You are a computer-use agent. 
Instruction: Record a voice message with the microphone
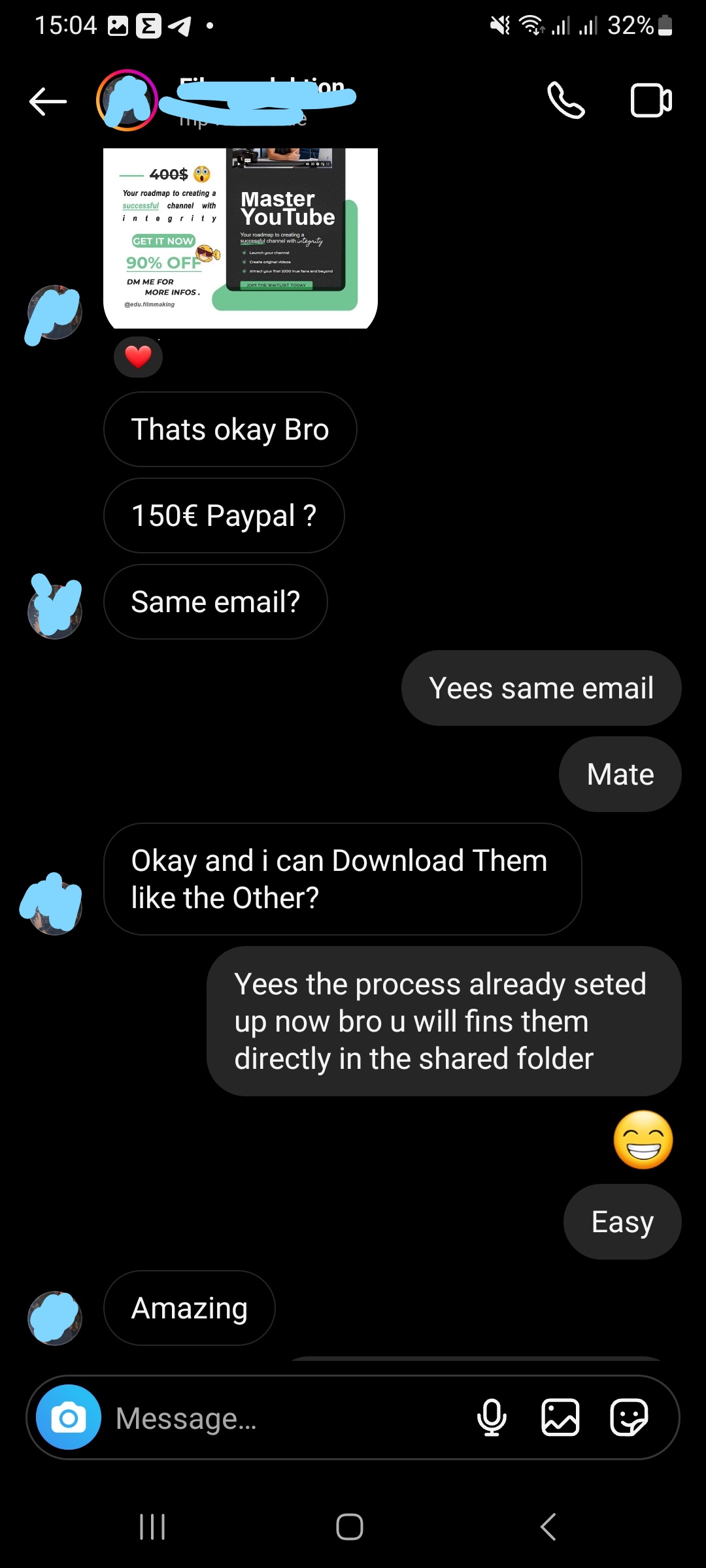tap(492, 1418)
